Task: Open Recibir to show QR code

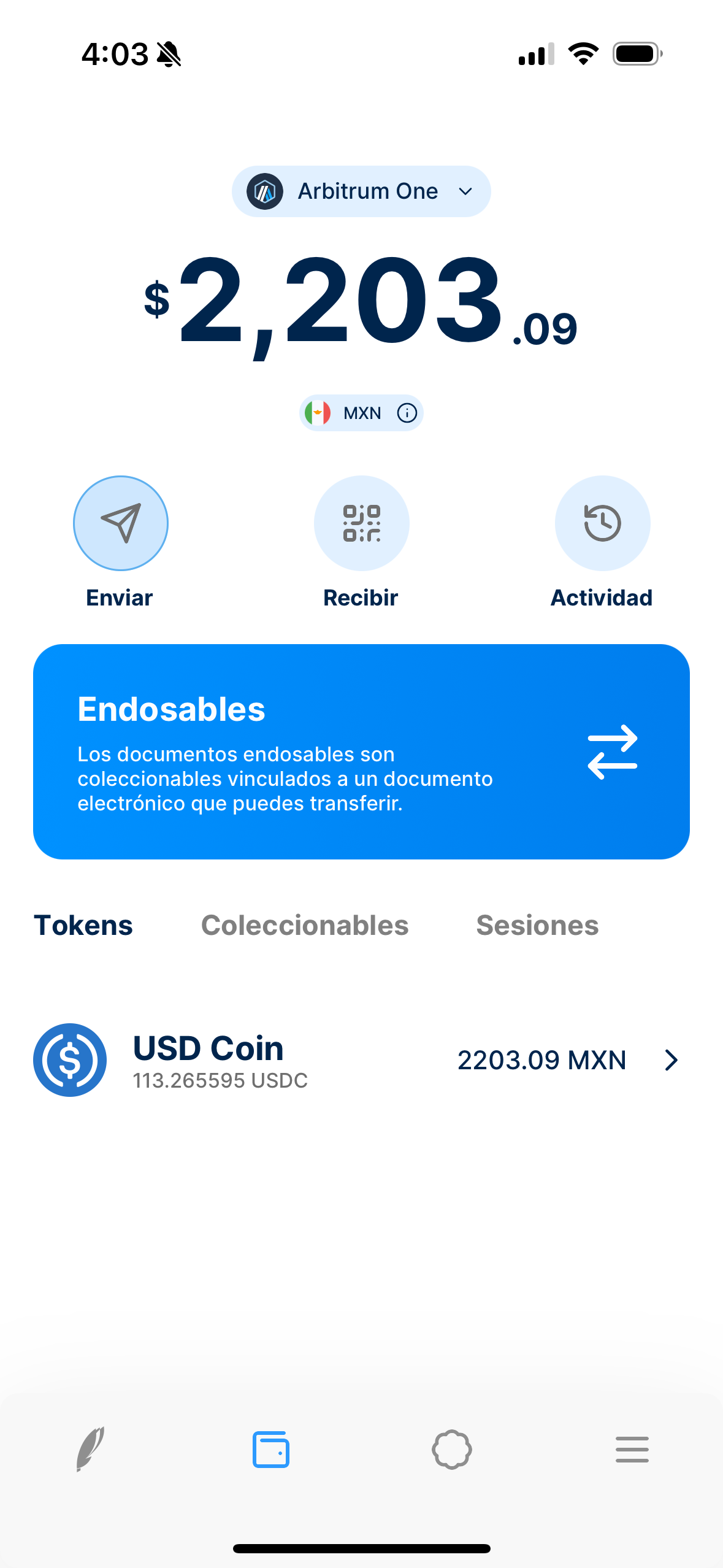Action: [x=361, y=523]
